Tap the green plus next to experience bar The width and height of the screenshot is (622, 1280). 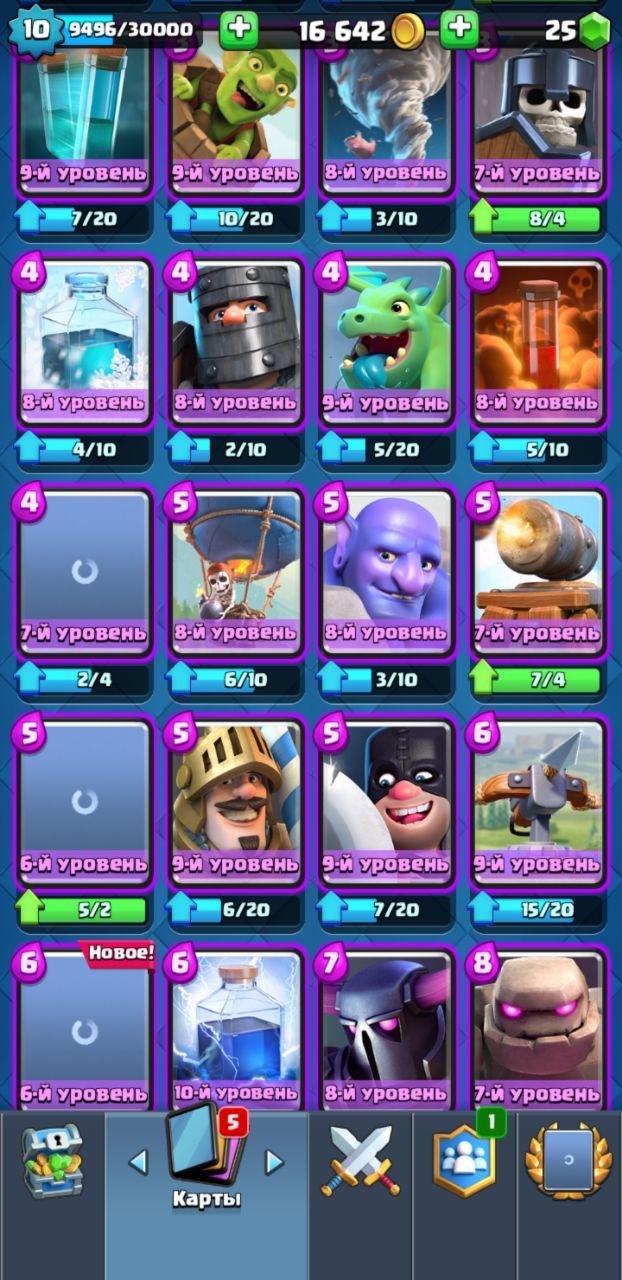coord(238,29)
